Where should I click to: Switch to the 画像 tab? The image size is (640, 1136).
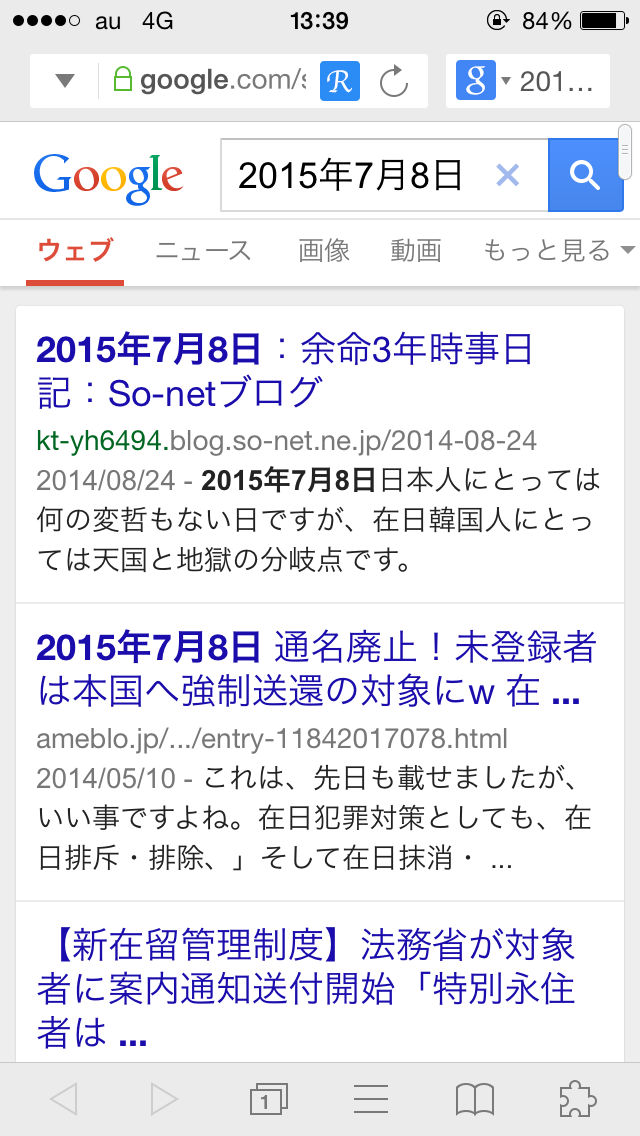(x=324, y=250)
